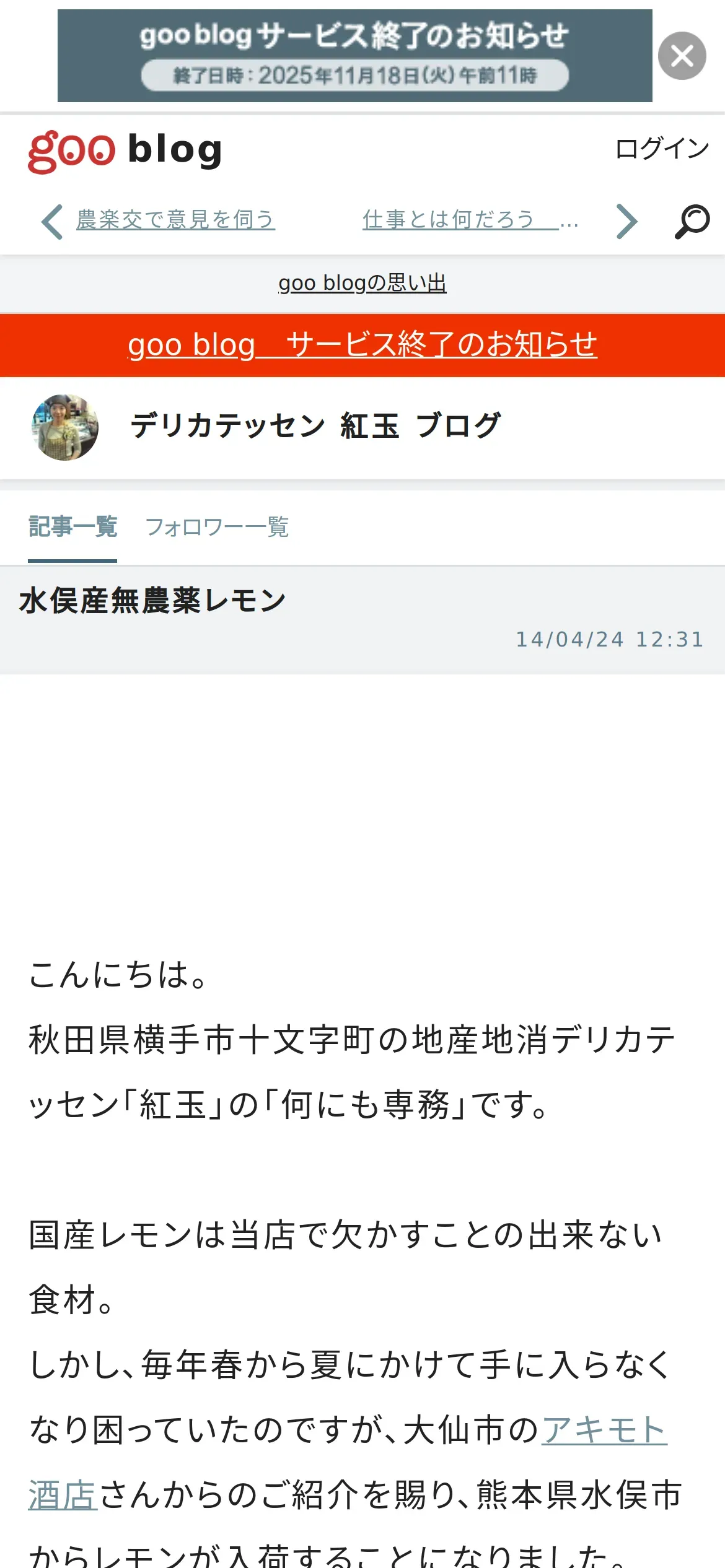Open the red サービス終了のお知らせ link
This screenshot has height=1568, width=725.
[362, 345]
